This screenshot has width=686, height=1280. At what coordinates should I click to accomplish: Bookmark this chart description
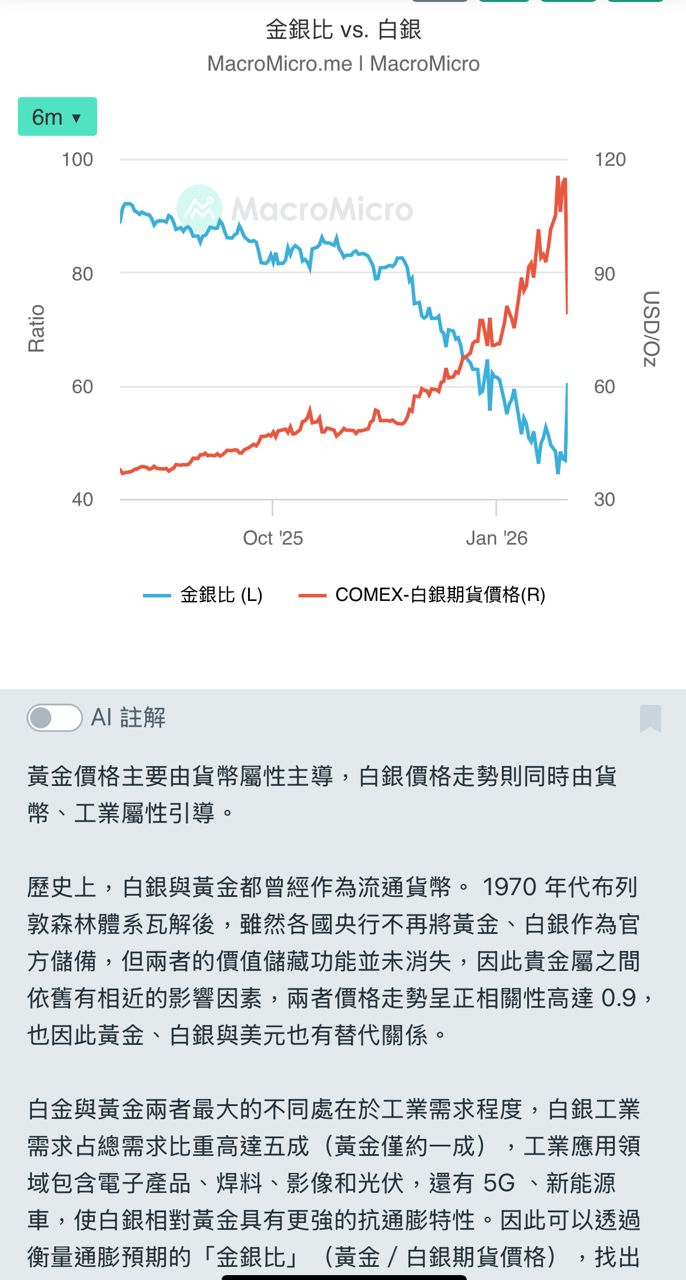click(650, 718)
